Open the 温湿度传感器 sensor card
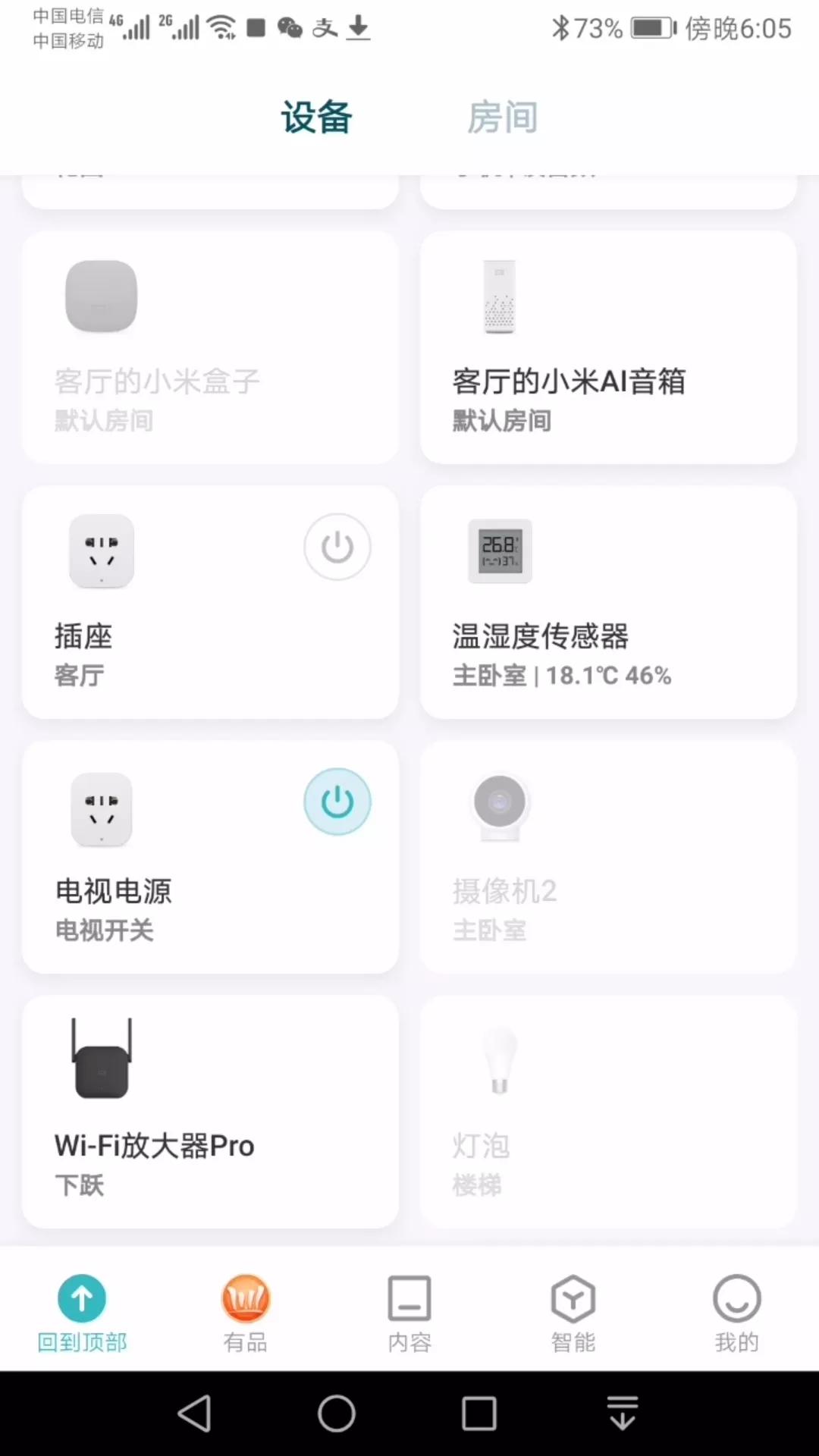The image size is (819, 1456). pyautogui.click(x=607, y=603)
